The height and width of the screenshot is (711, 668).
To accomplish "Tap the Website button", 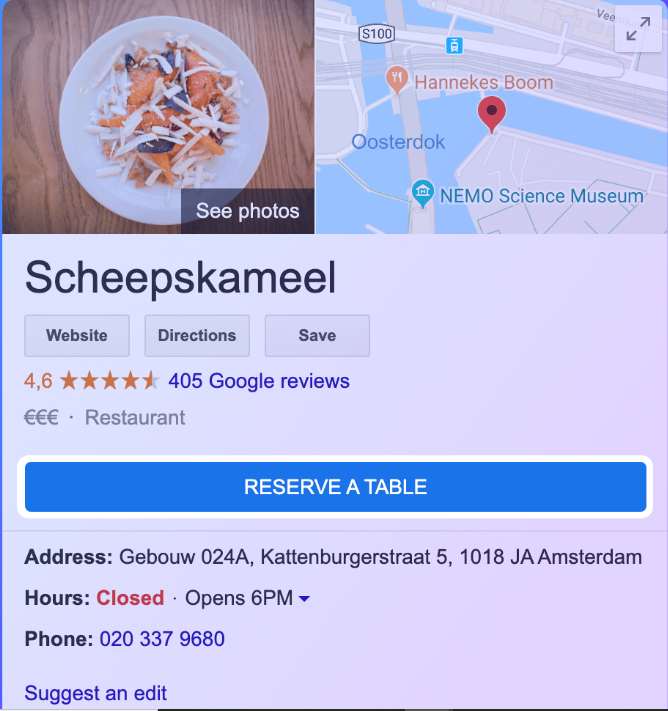I will click(76, 336).
